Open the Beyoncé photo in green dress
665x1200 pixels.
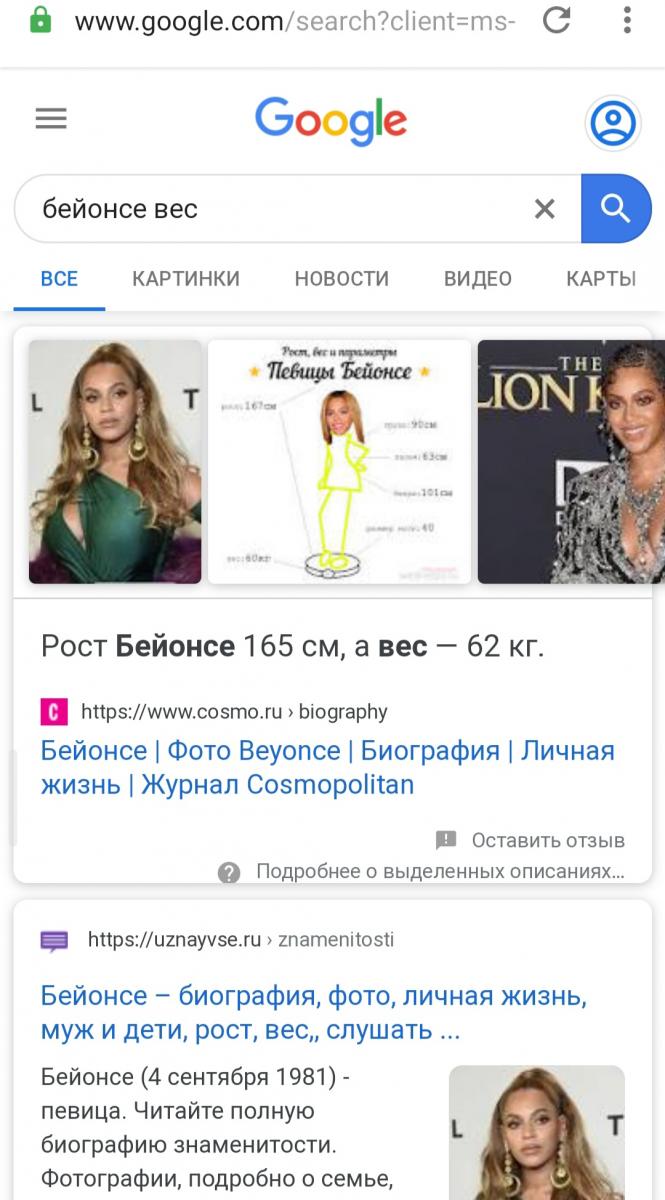click(x=115, y=462)
